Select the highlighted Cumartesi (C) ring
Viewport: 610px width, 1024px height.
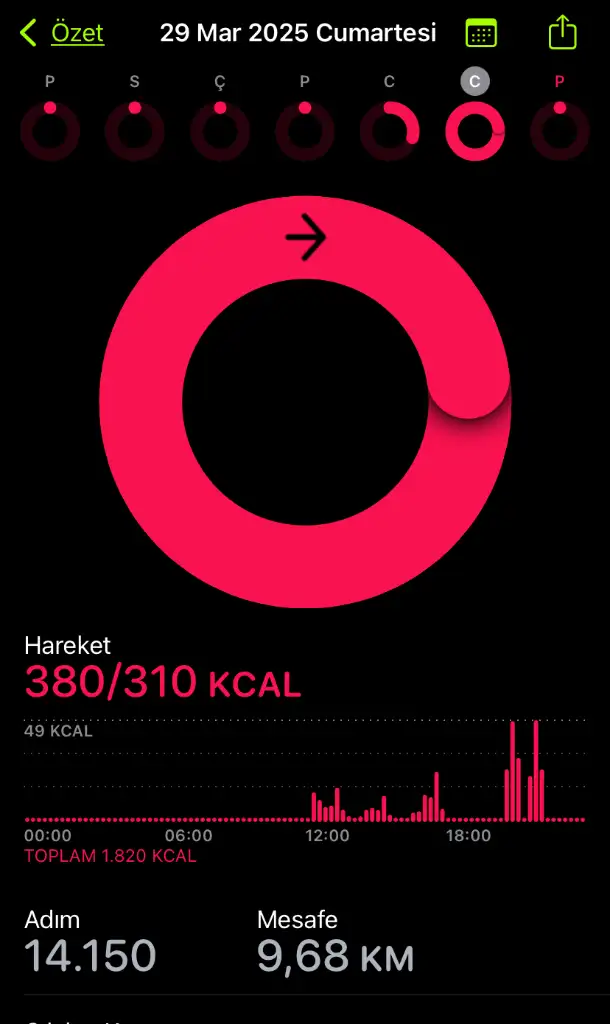[x=474, y=130]
